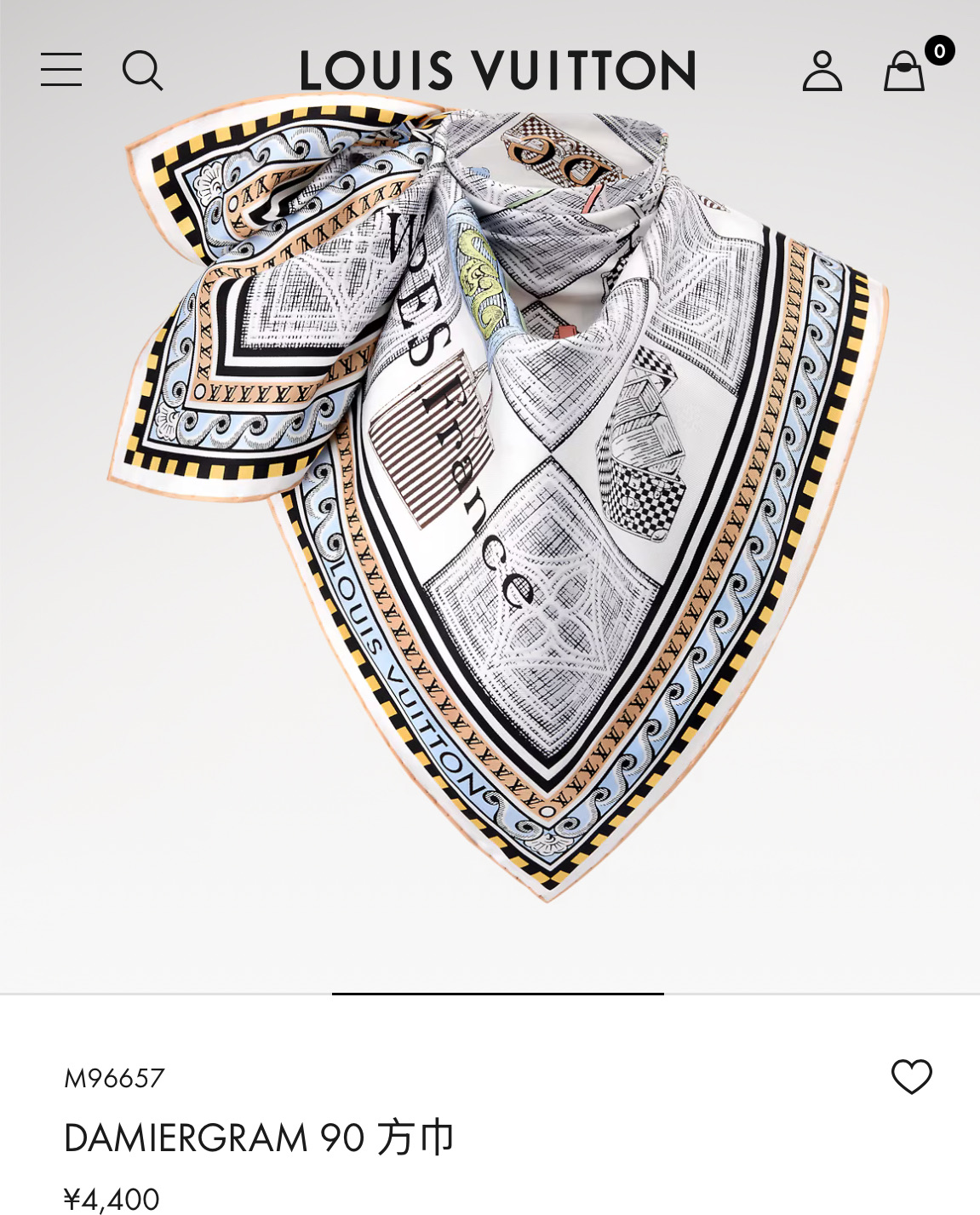This screenshot has height=1215, width=980.
Task: Open the search magnifier
Action: (142, 70)
